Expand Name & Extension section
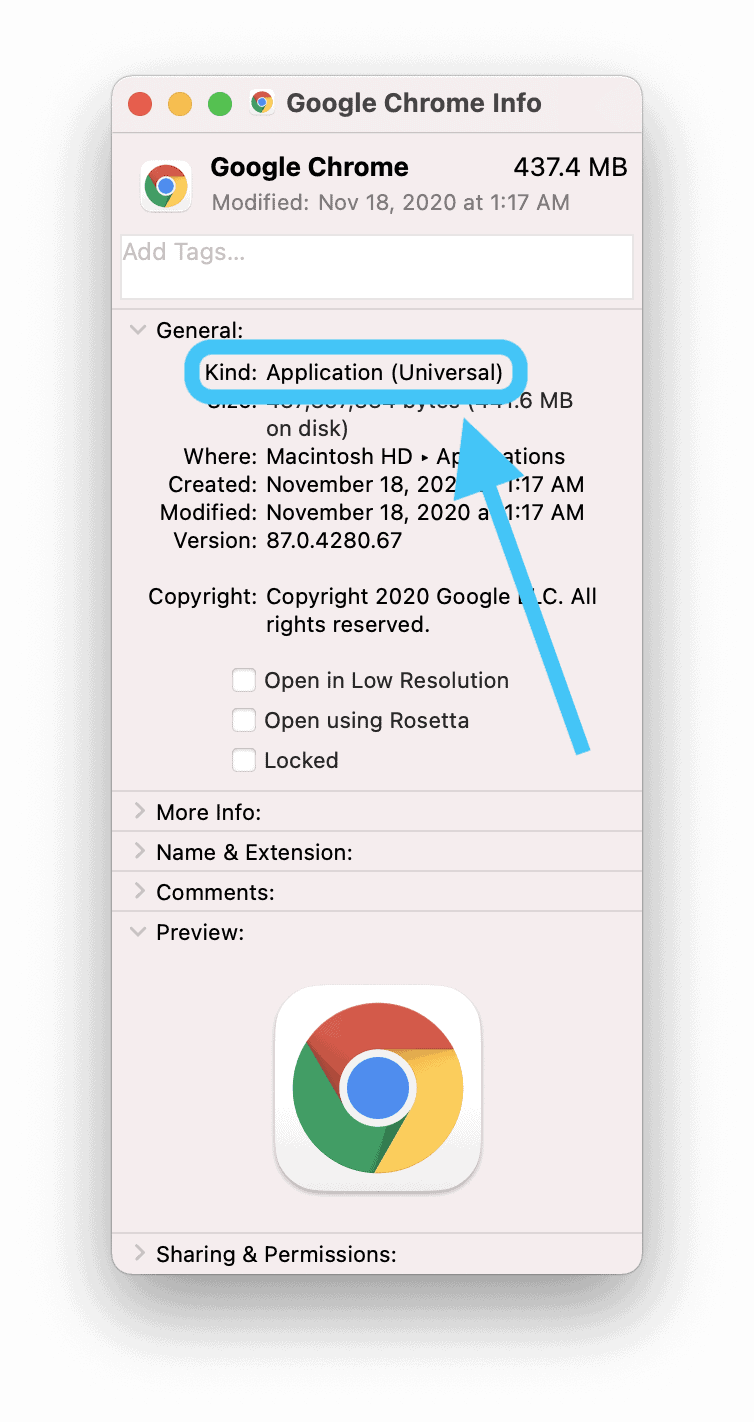754x1422 pixels. [x=139, y=852]
